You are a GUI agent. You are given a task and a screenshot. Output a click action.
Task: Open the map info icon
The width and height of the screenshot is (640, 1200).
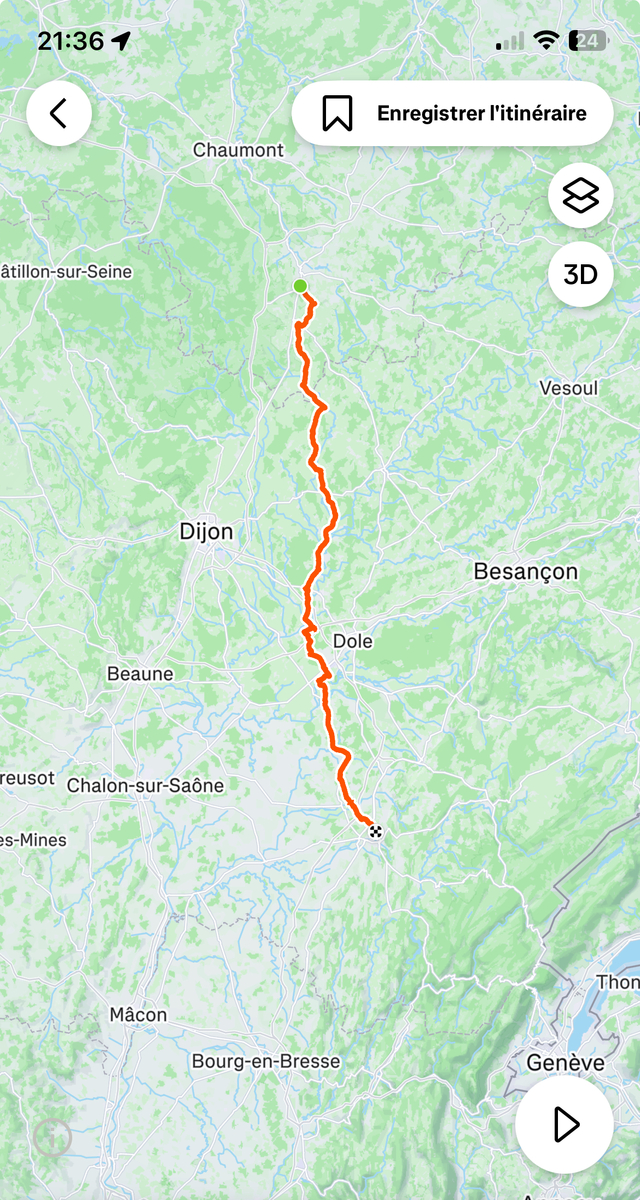click(x=52, y=1136)
